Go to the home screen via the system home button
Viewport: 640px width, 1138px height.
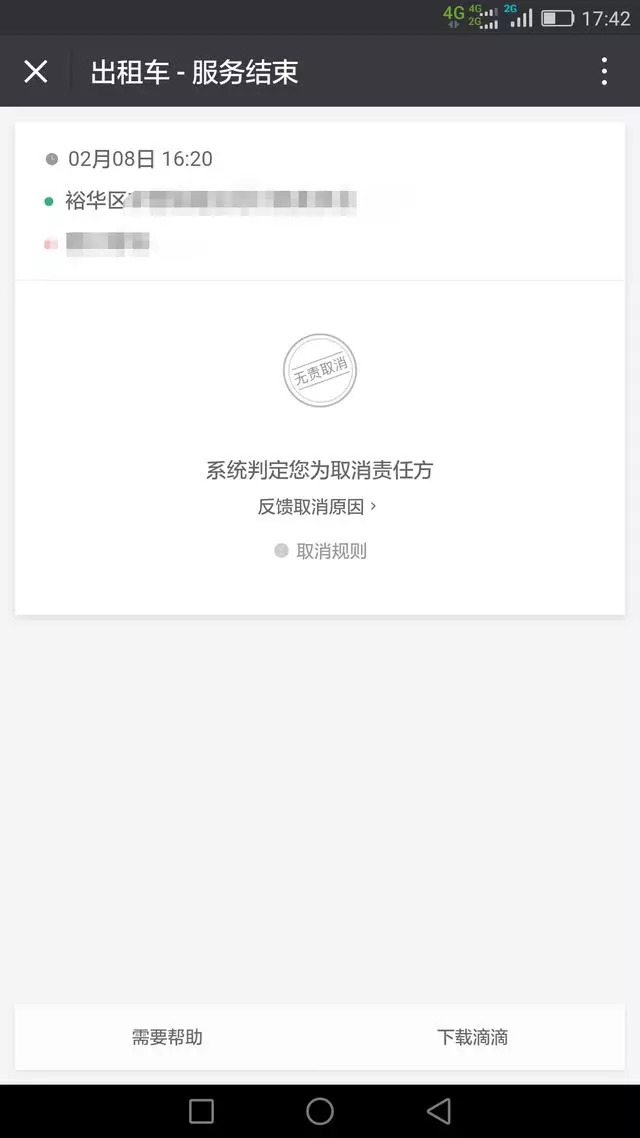tap(320, 1111)
